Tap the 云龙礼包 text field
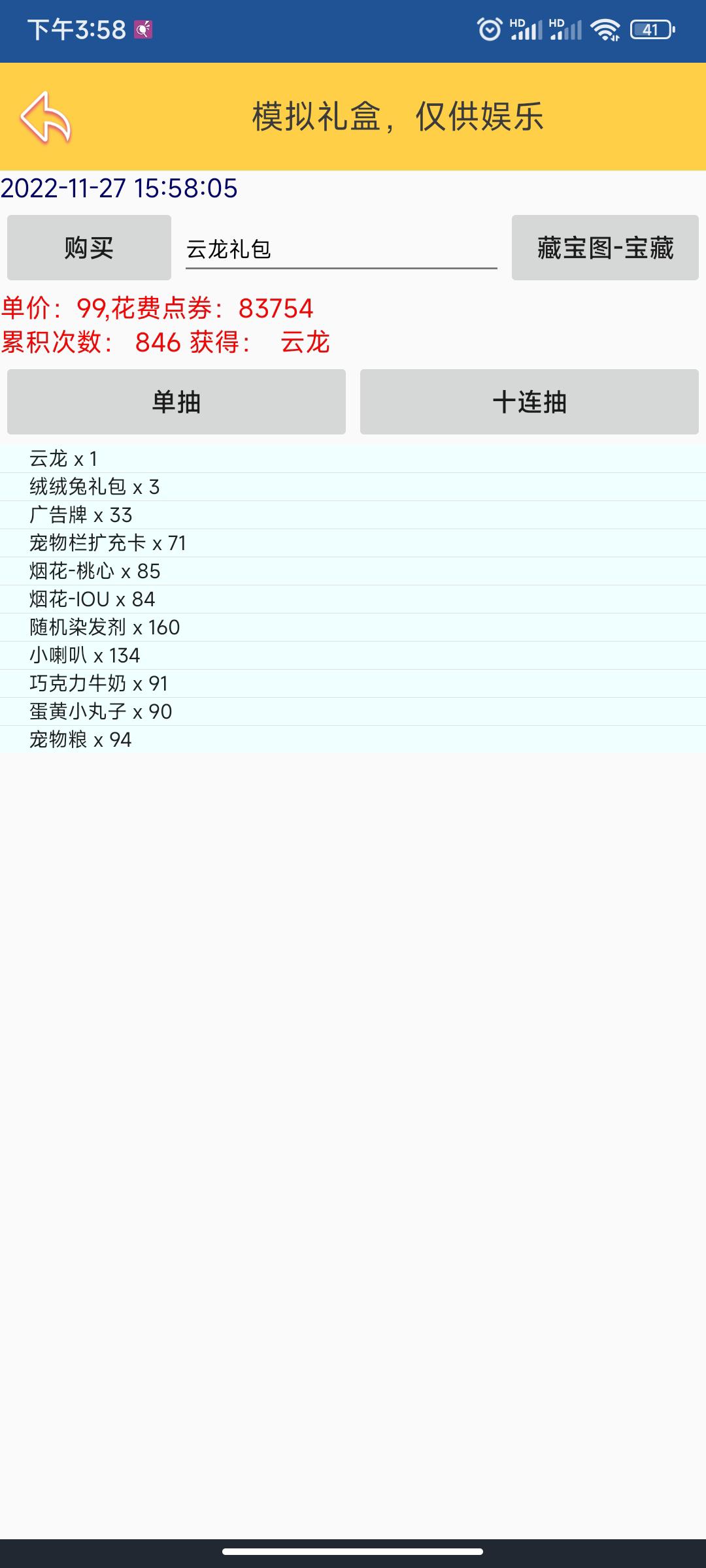 341,249
